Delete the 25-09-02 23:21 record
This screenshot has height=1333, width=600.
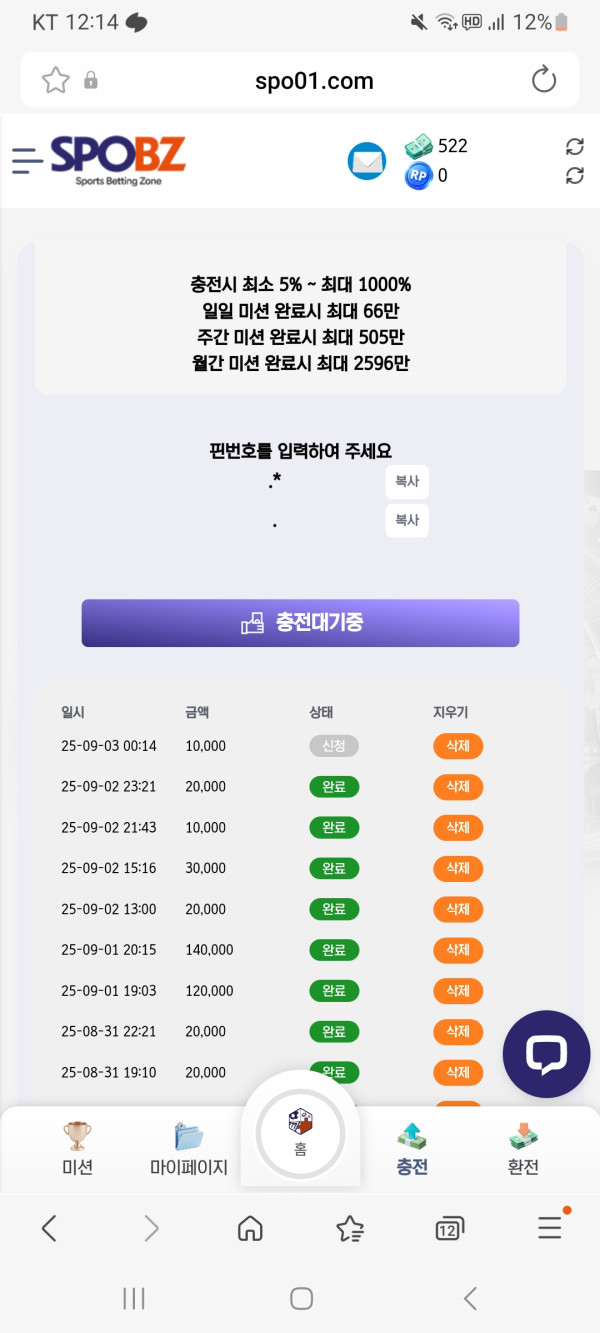pos(457,787)
